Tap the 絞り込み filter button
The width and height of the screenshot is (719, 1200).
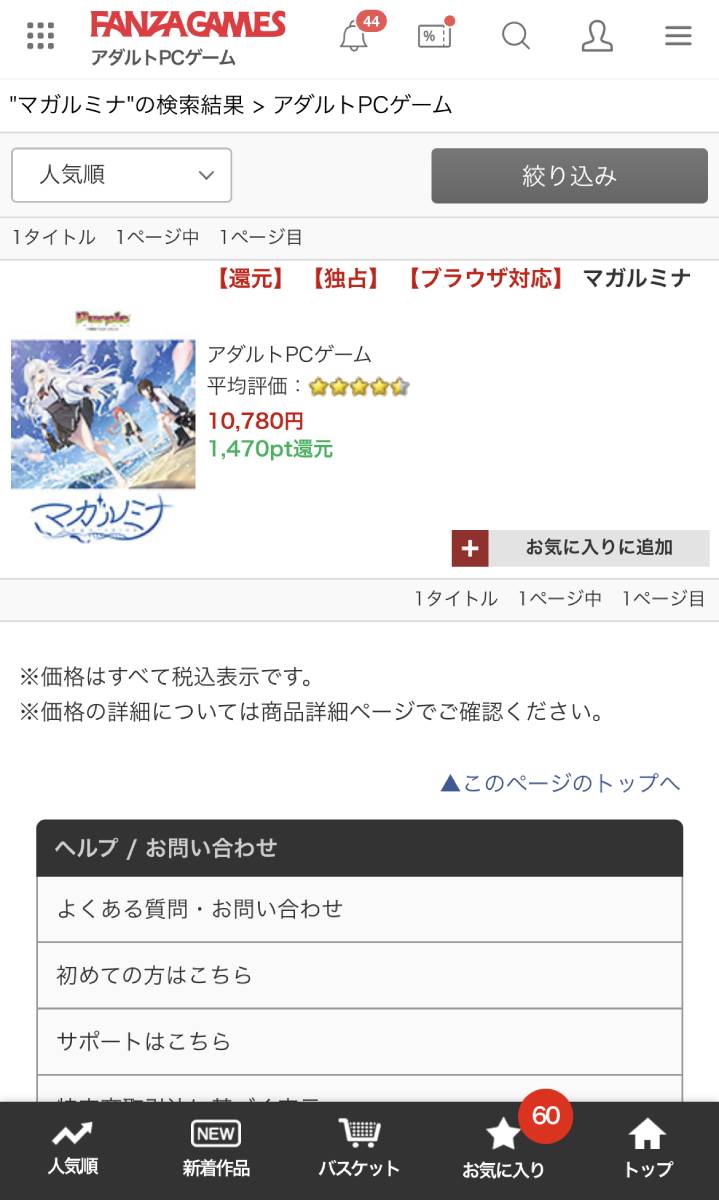(x=569, y=176)
